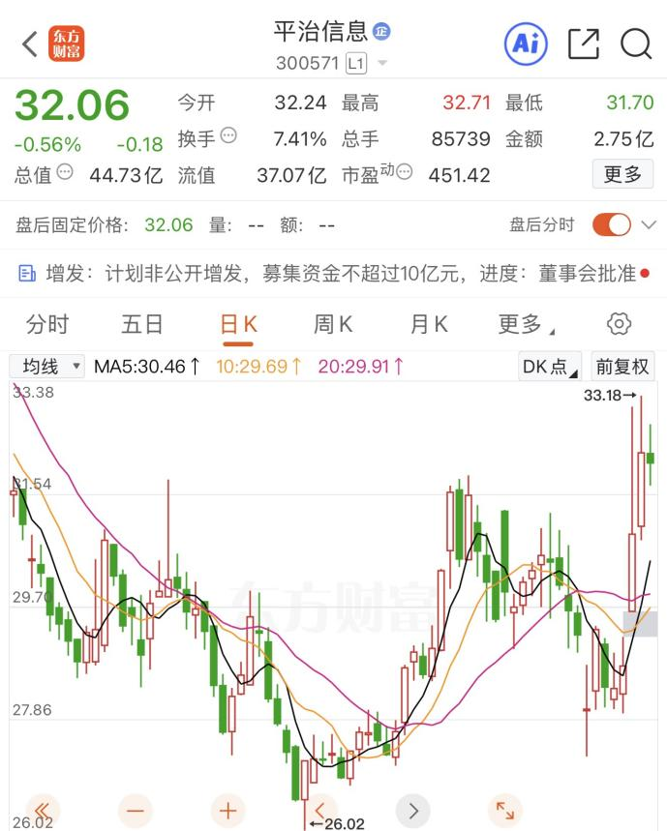Image resolution: width=667 pixels, height=831 pixels.
Task: Zoom in the K-line chart
Action: tap(228, 809)
